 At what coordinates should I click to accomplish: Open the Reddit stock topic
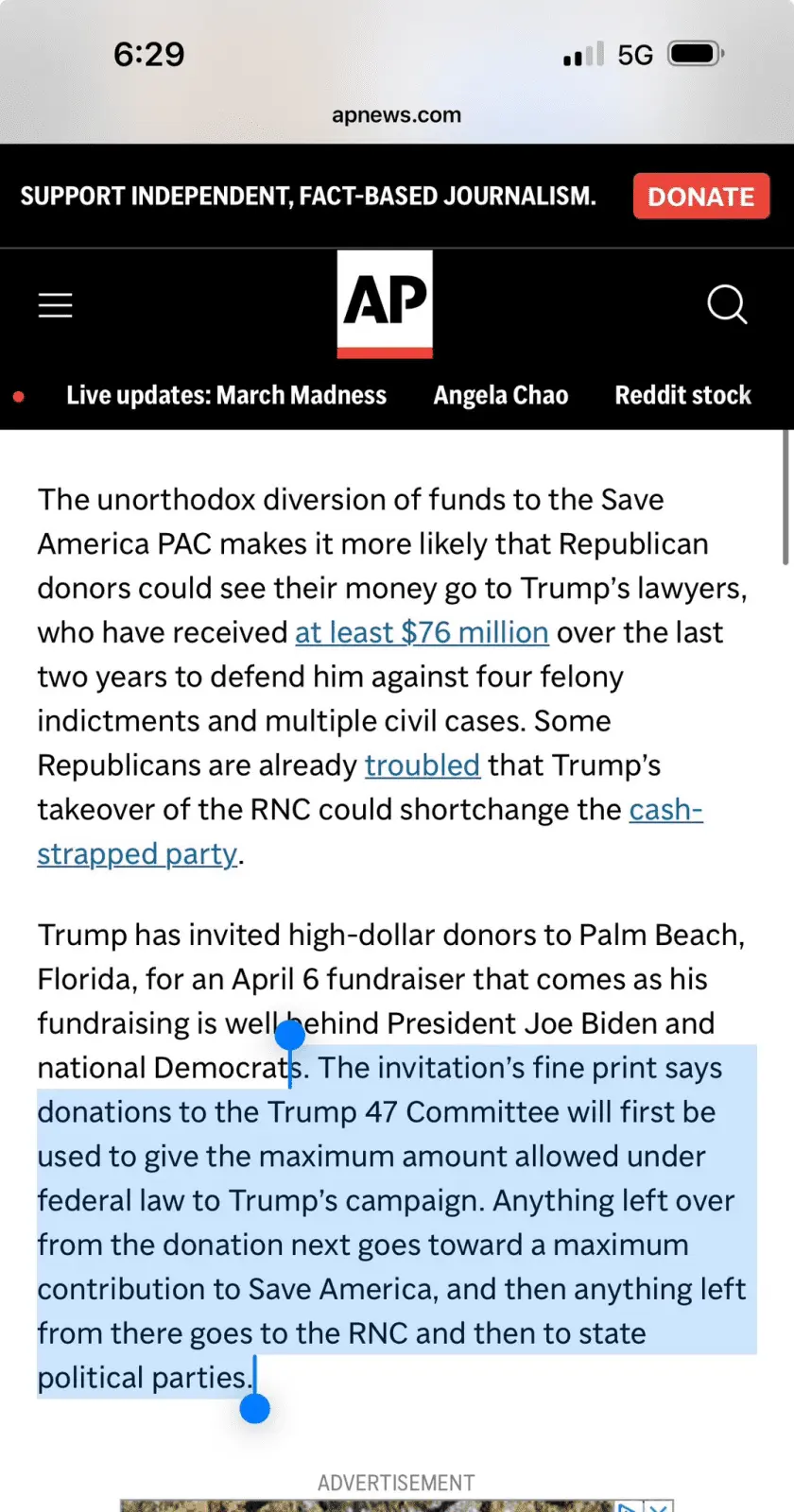[682, 395]
